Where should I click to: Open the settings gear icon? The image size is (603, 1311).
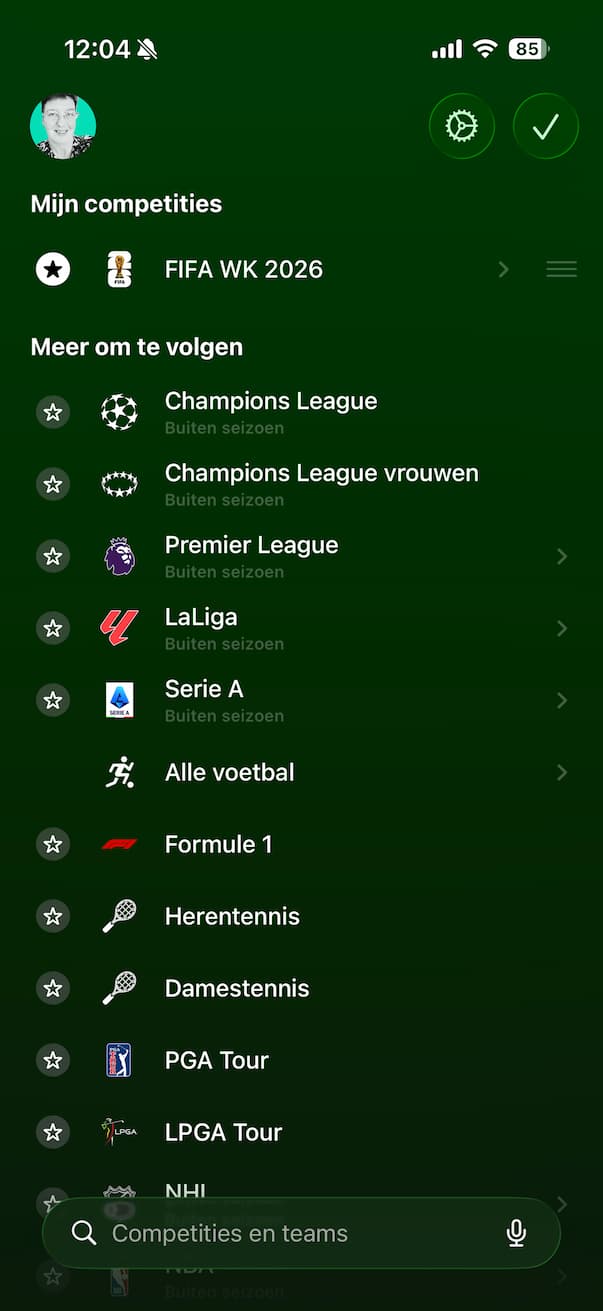click(461, 126)
